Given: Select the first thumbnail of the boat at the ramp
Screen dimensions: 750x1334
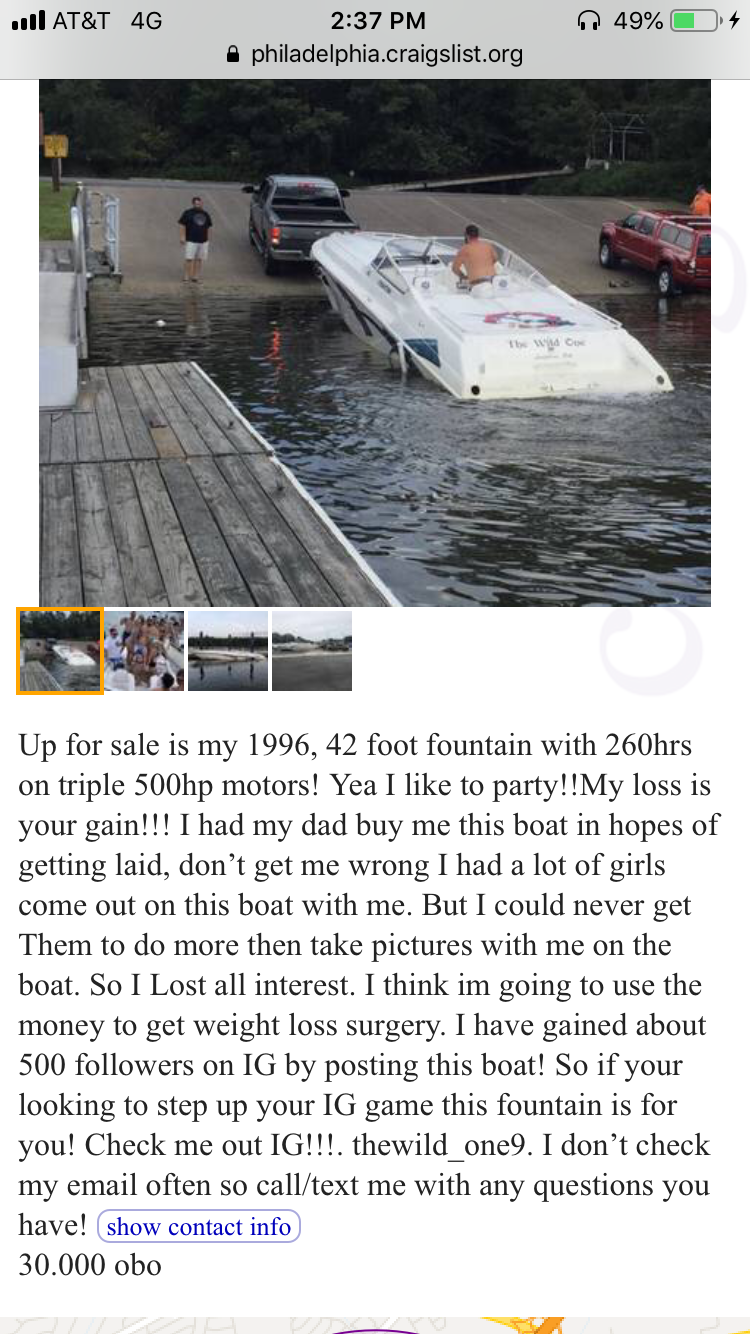Looking at the screenshot, I should pyautogui.click(x=60, y=651).
